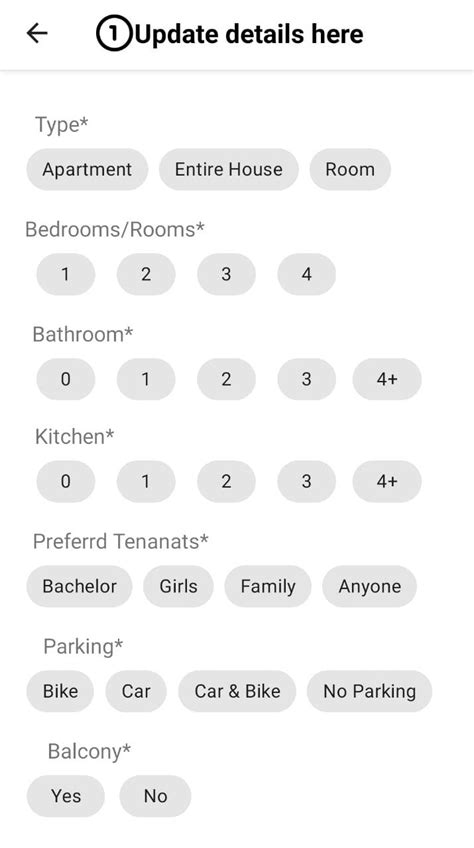Screen dimensions: 474x848
Task: Select Car & Bike parking
Action: (x=237, y=691)
